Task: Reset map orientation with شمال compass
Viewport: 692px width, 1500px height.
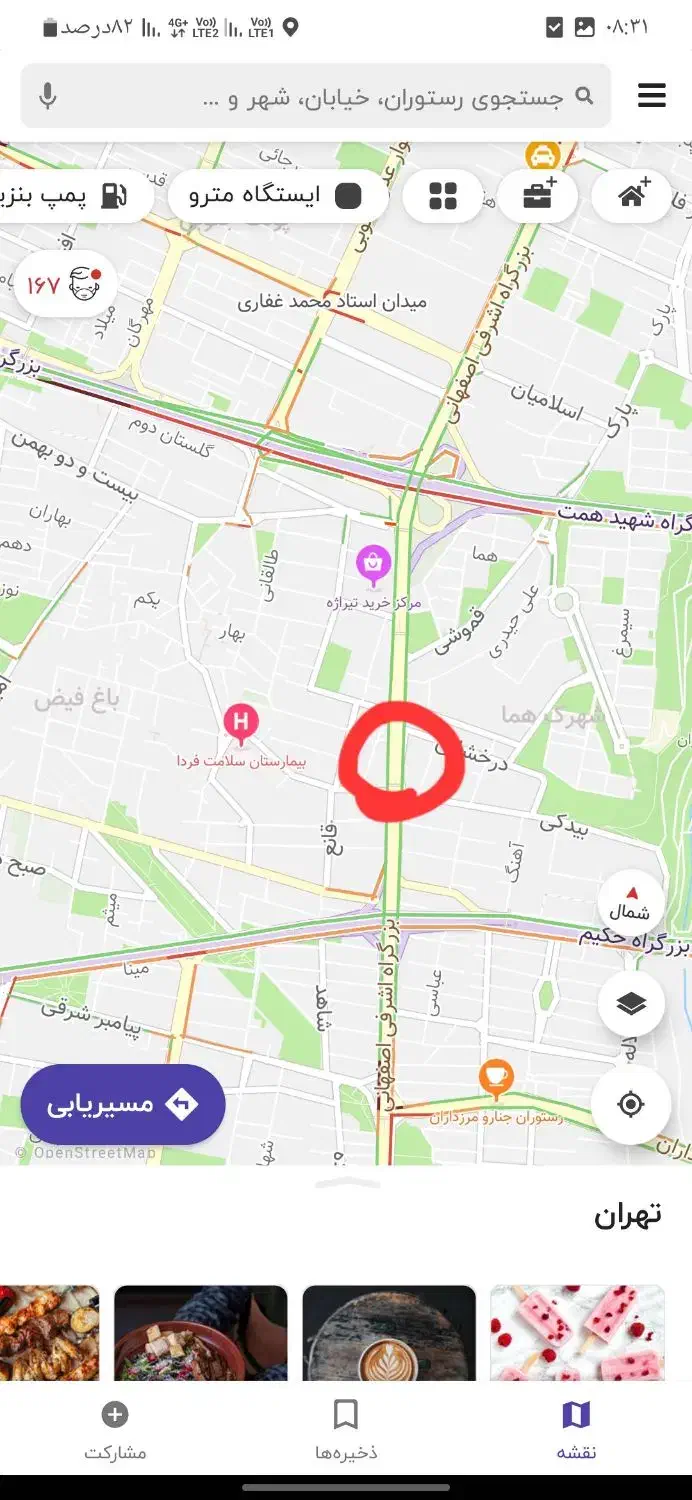Action: point(630,902)
